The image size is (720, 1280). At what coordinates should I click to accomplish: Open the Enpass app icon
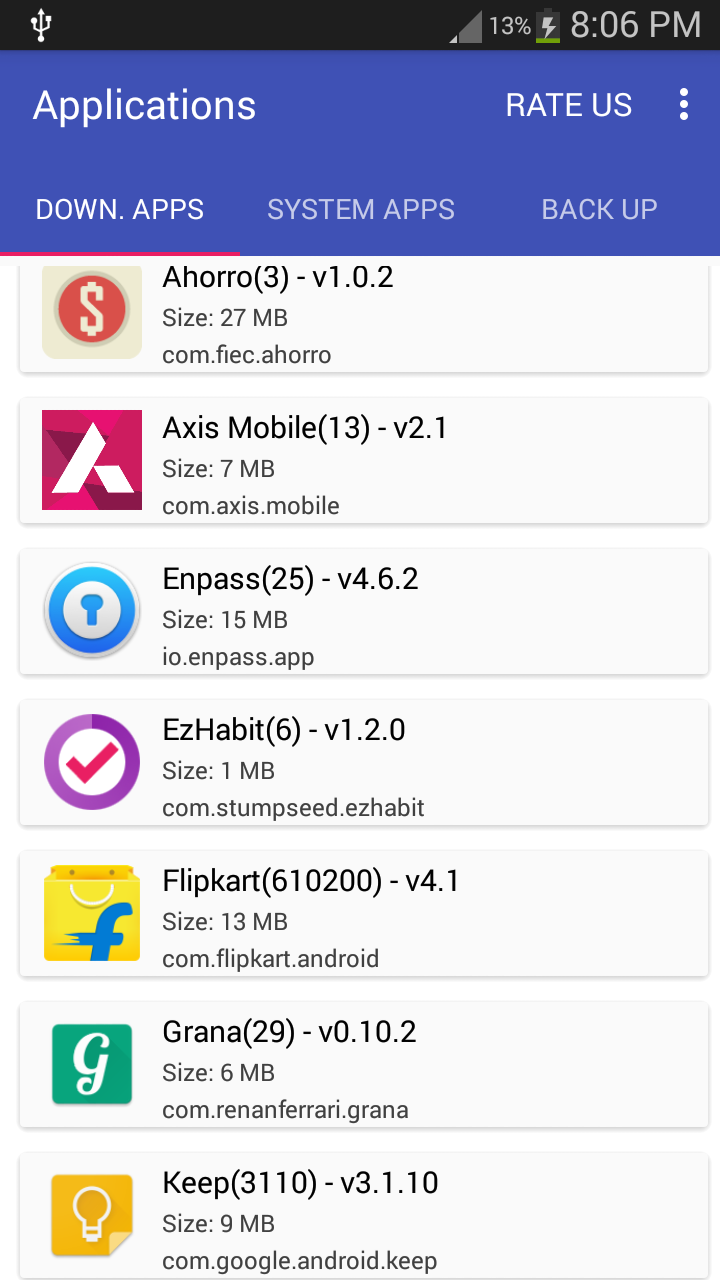(91, 611)
